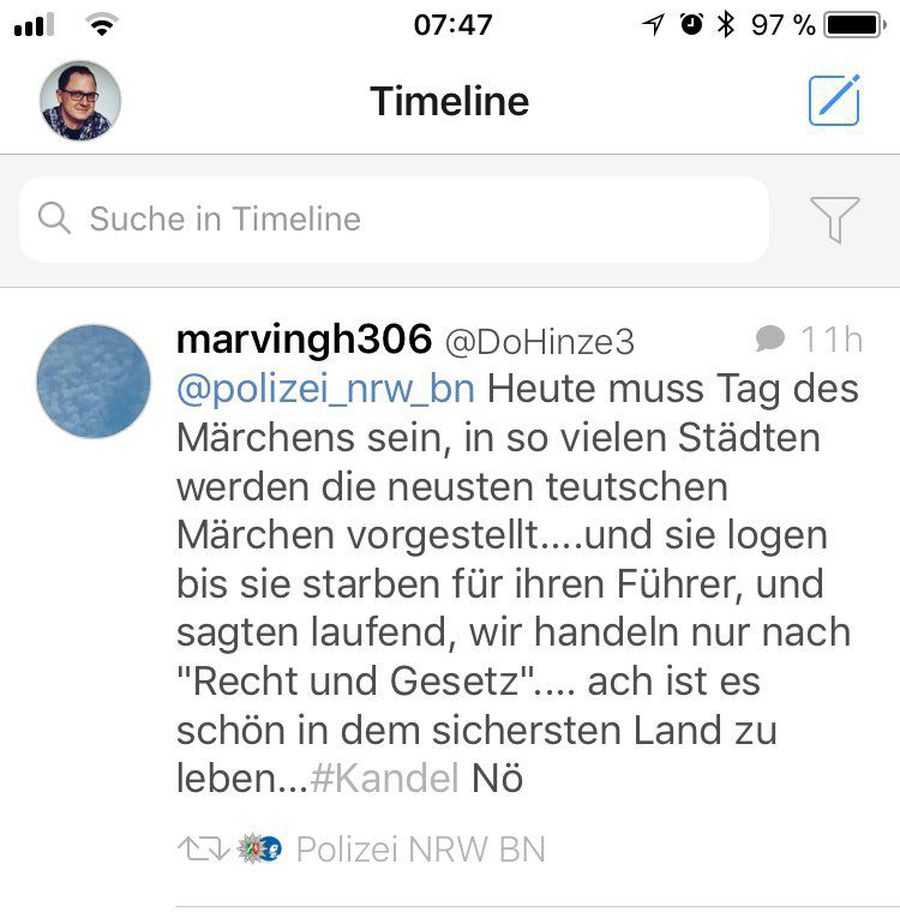
Task: Open the #Kandel hashtag
Action: pyautogui.click(x=385, y=778)
